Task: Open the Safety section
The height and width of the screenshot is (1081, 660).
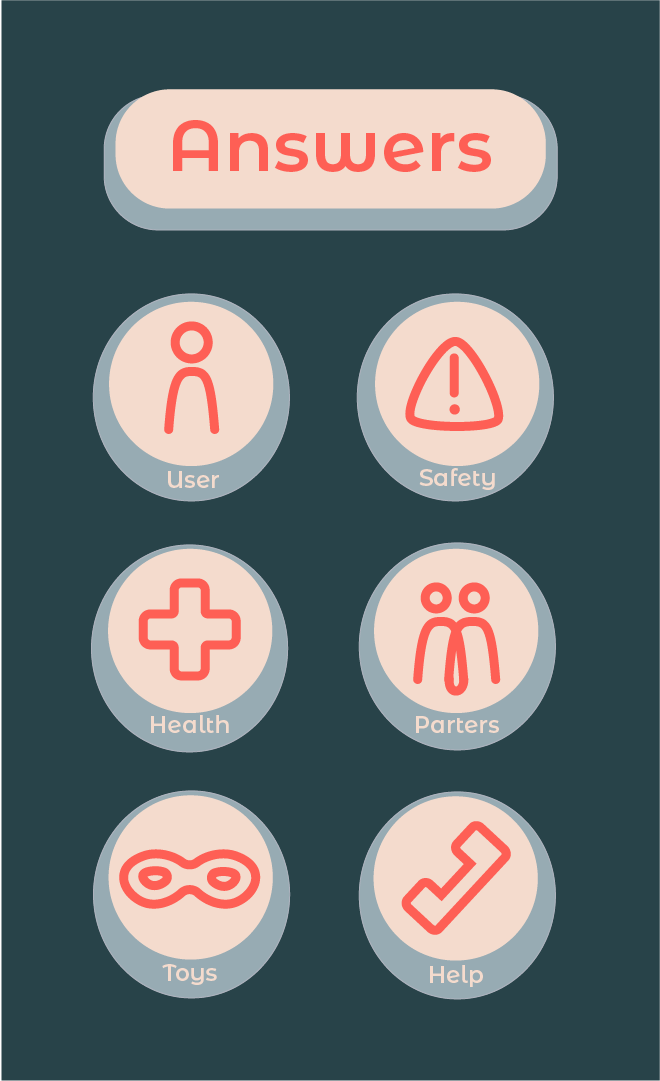Action: pyautogui.click(x=455, y=397)
